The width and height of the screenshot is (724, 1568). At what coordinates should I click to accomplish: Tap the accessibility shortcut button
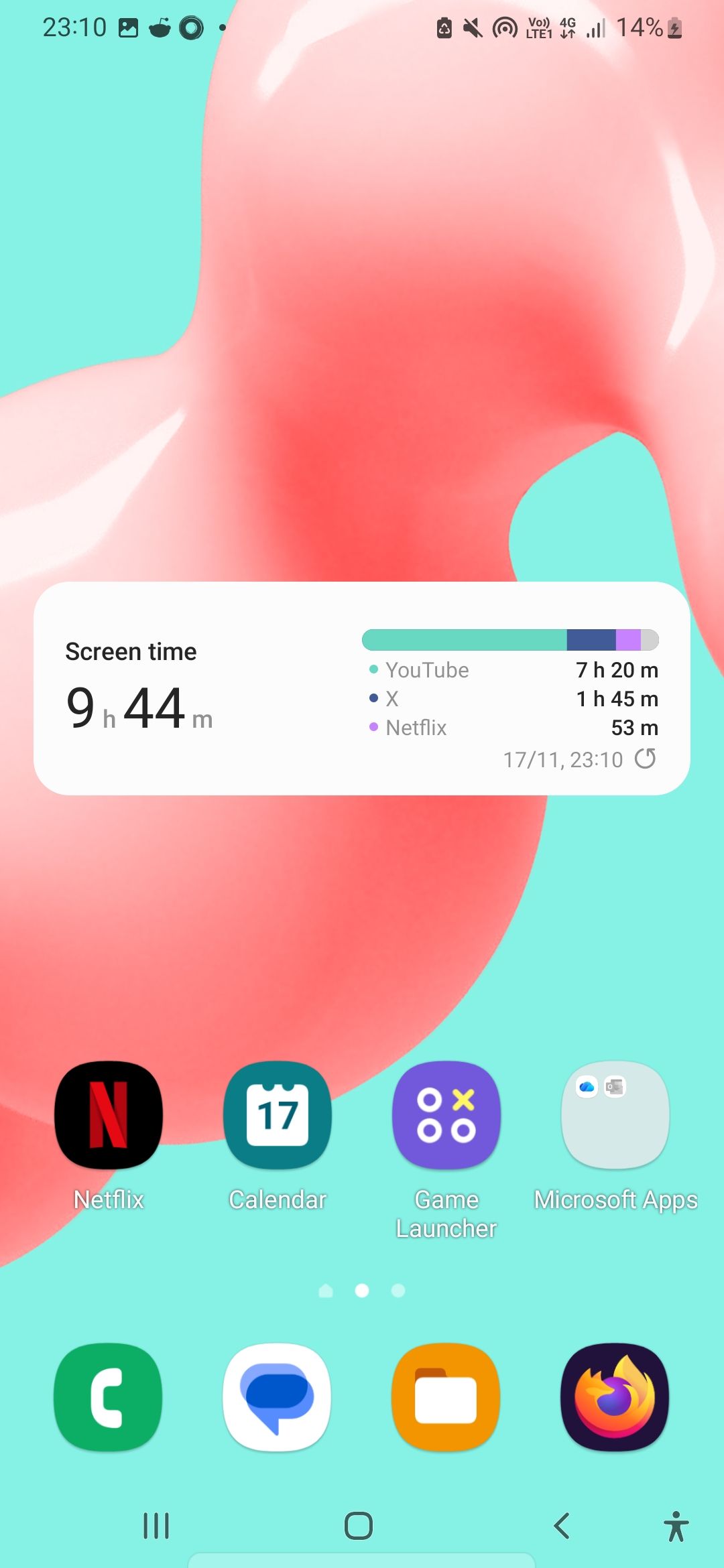(x=676, y=1526)
